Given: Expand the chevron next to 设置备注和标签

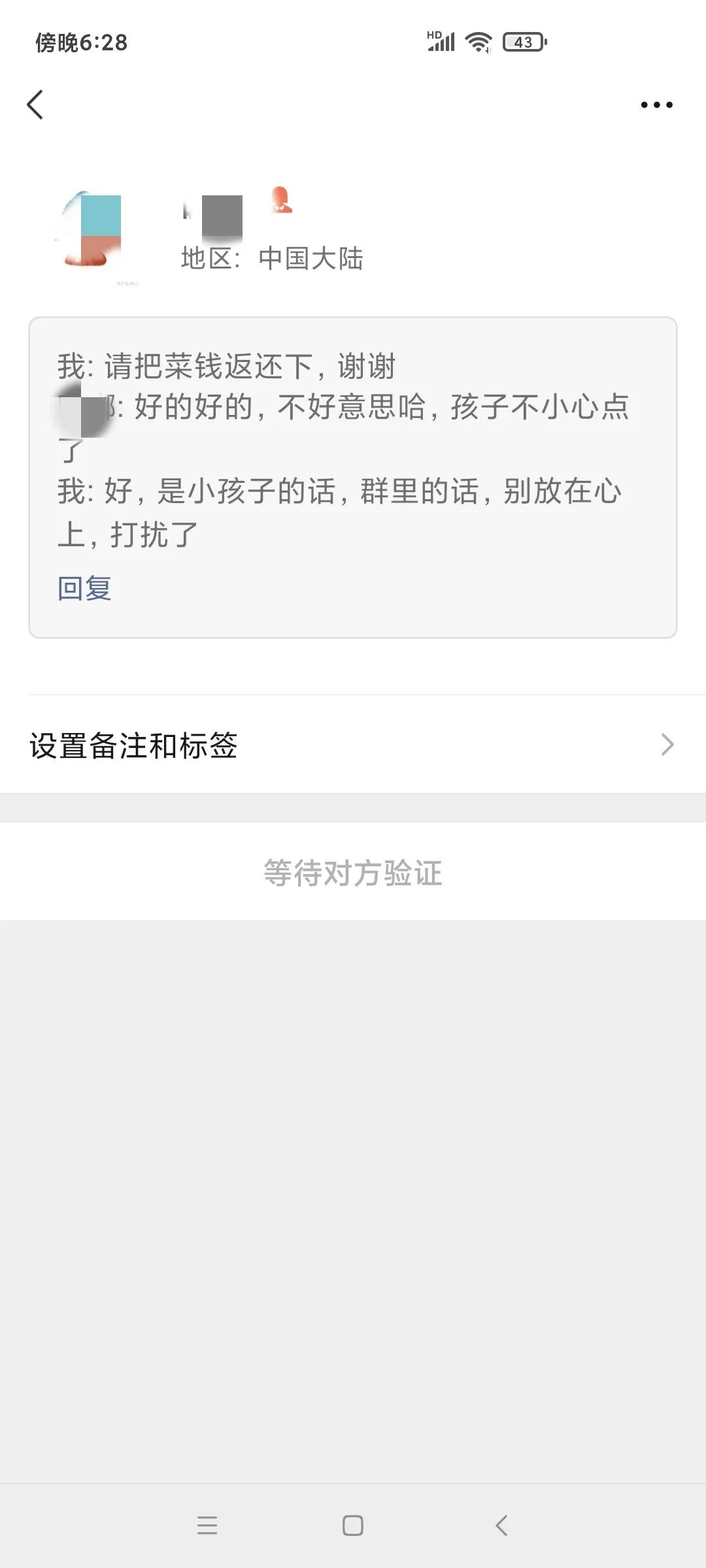Looking at the screenshot, I should point(667,745).
